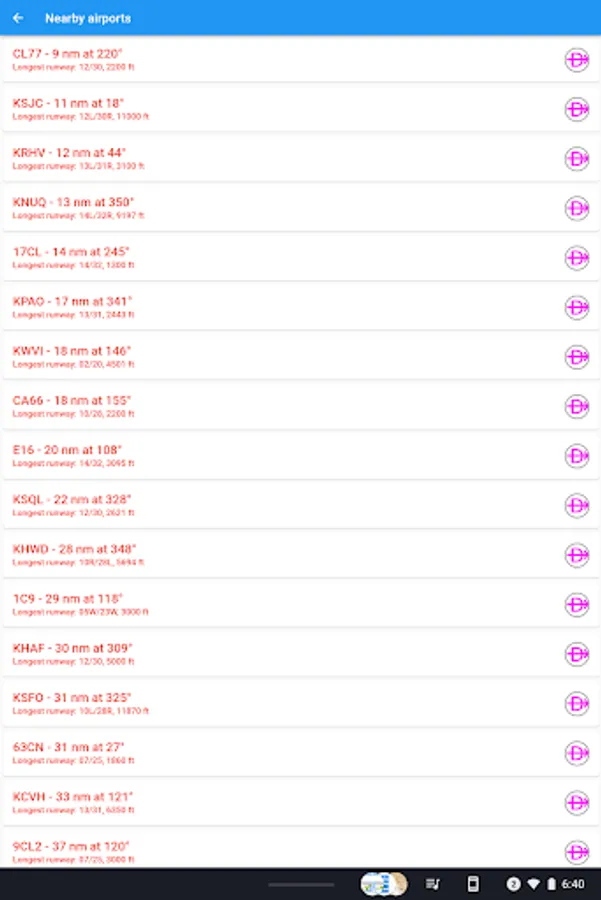Open the KSFO airport row
This screenshot has height=900, width=601.
point(300,703)
